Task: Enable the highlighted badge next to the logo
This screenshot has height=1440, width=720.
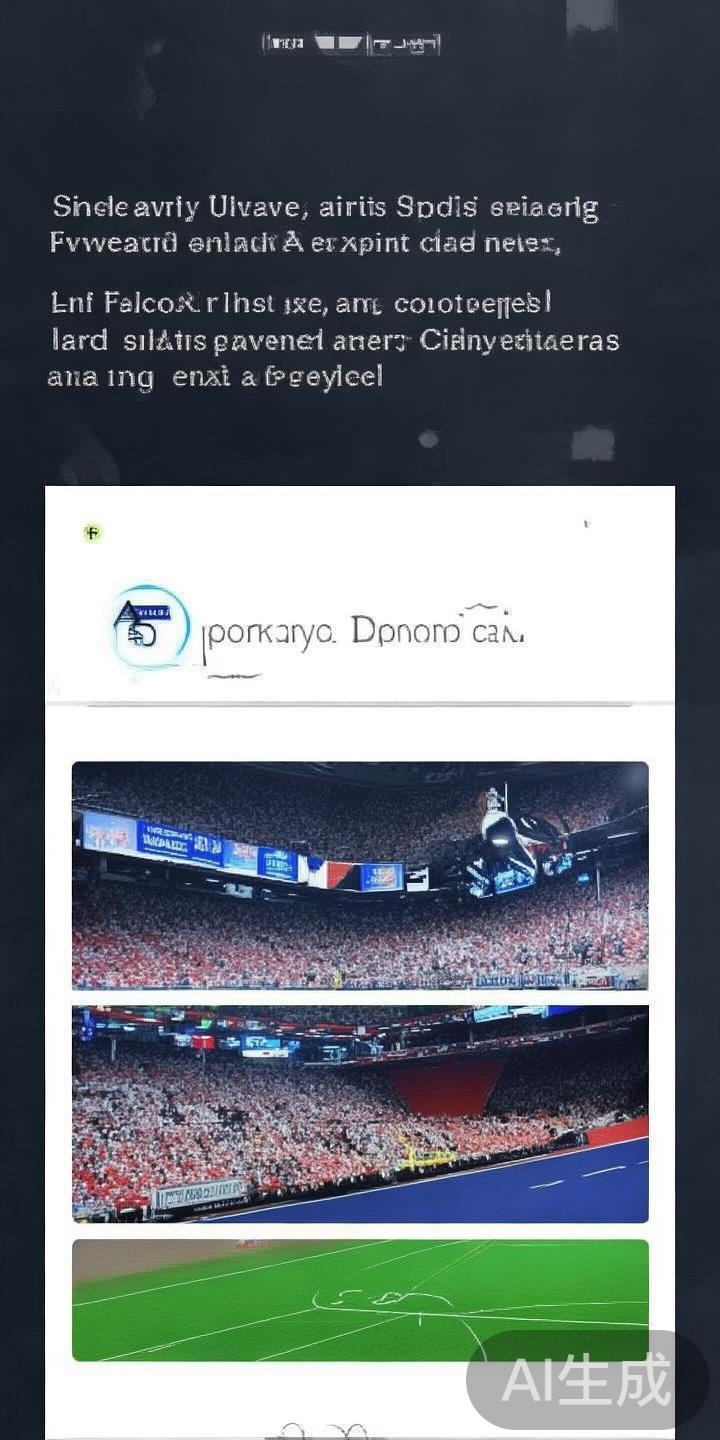Action: (92, 532)
